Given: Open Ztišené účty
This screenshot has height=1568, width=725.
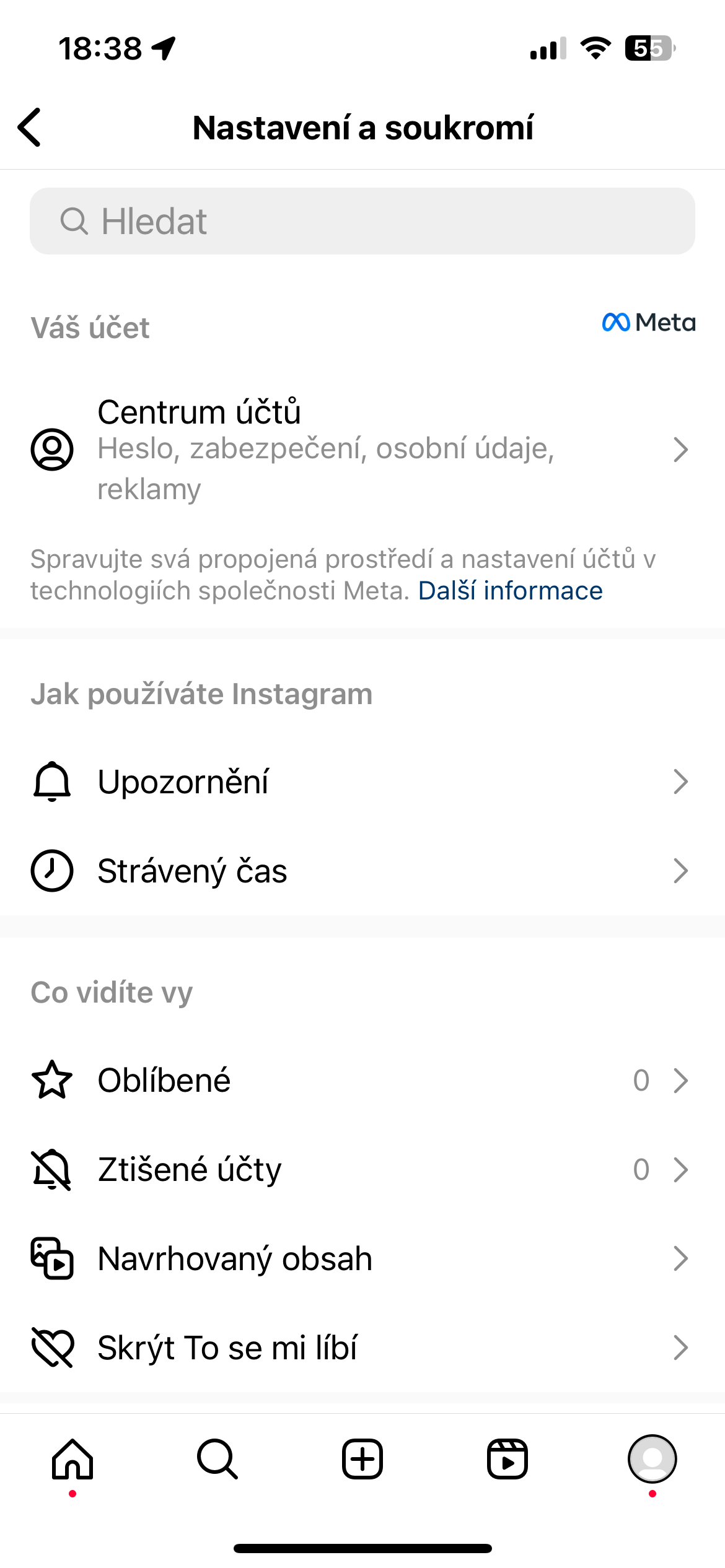Looking at the screenshot, I should point(362,1170).
